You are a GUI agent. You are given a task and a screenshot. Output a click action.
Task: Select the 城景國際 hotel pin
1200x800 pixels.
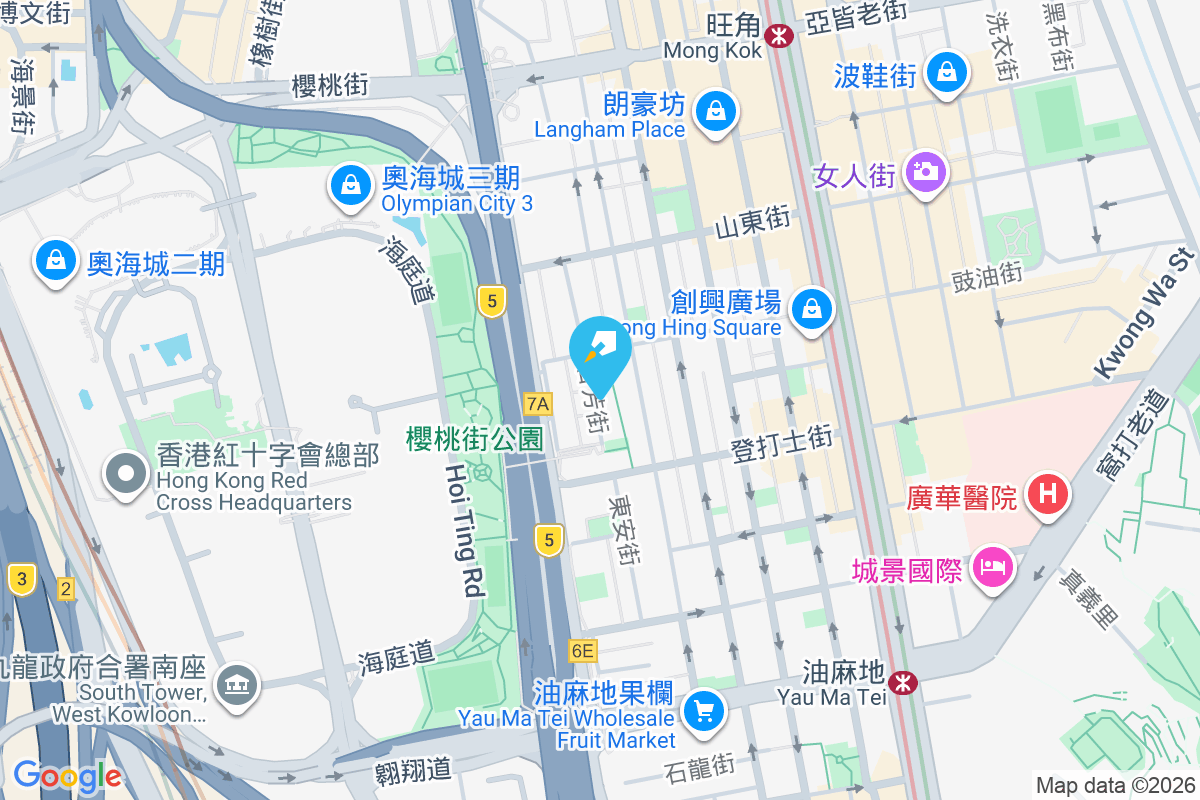(x=992, y=568)
